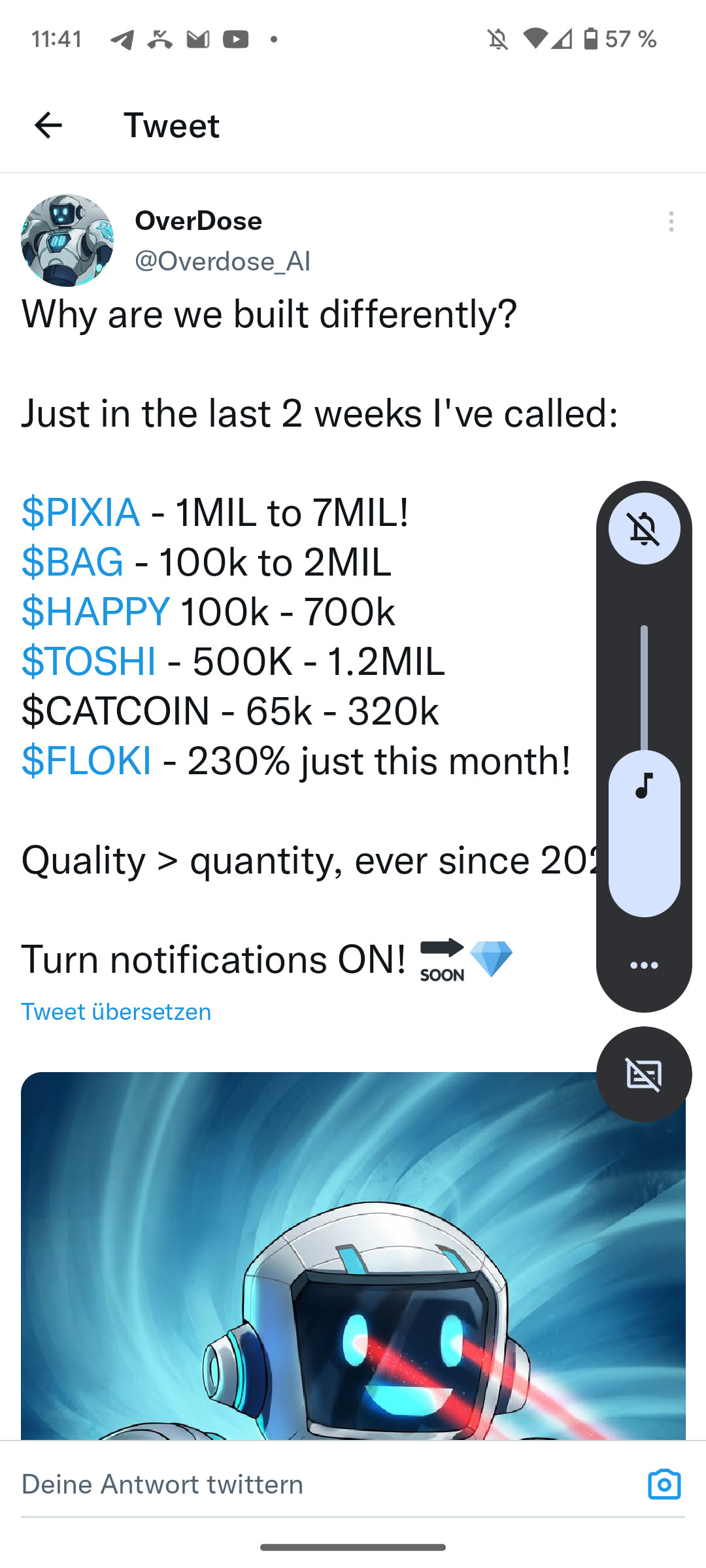Open the tweet's three-dot overflow menu
The width and height of the screenshot is (706, 1568).
(671, 222)
